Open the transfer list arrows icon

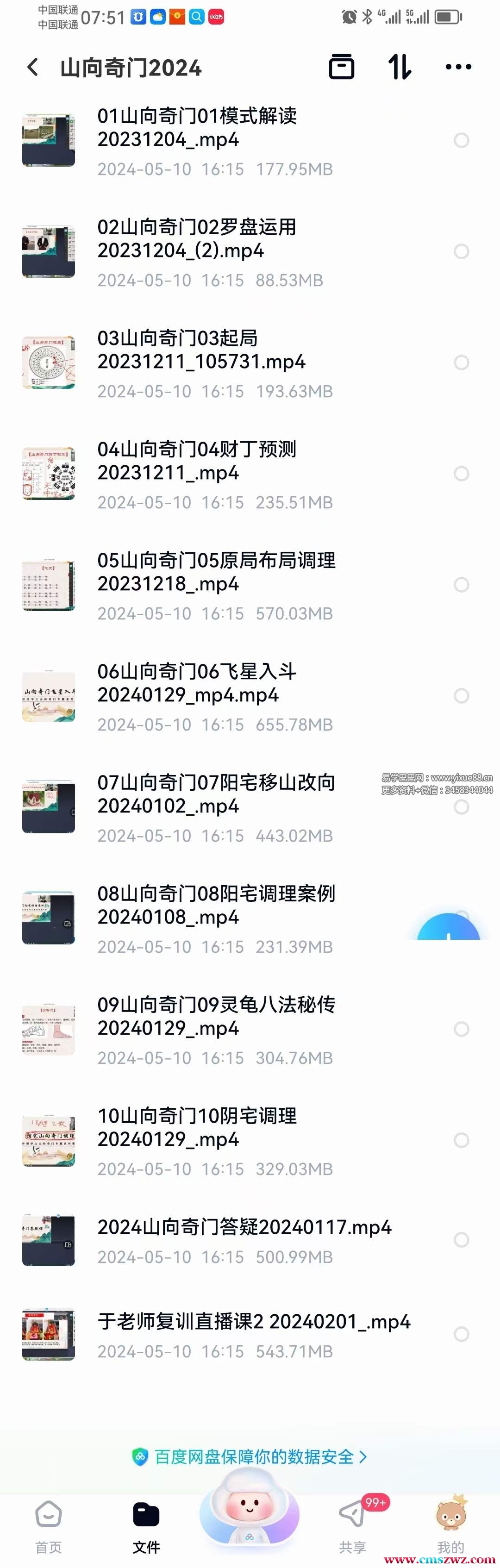click(400, 67)
